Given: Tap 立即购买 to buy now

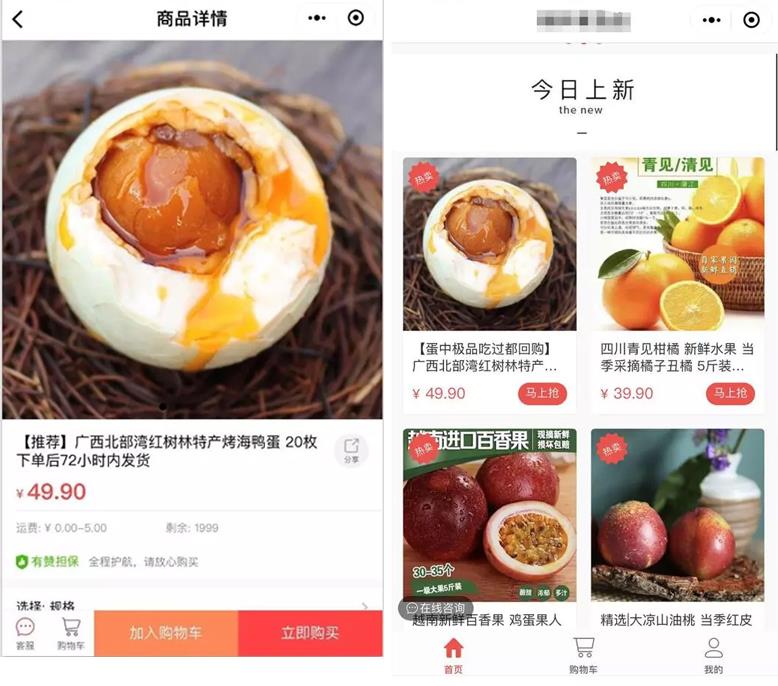Looking at the screenshot, I should click(x=310, y=633).
